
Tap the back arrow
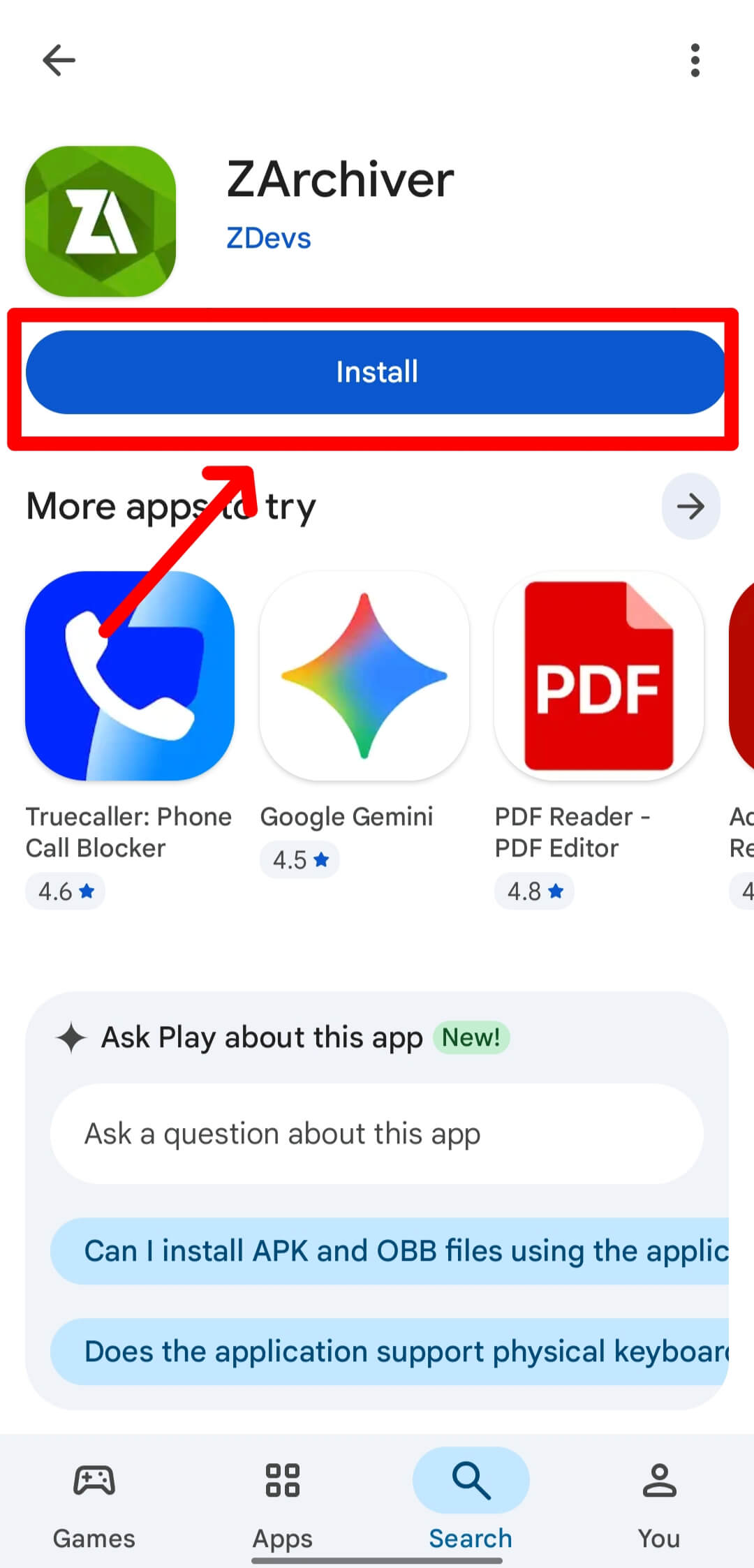click(59, 59)
